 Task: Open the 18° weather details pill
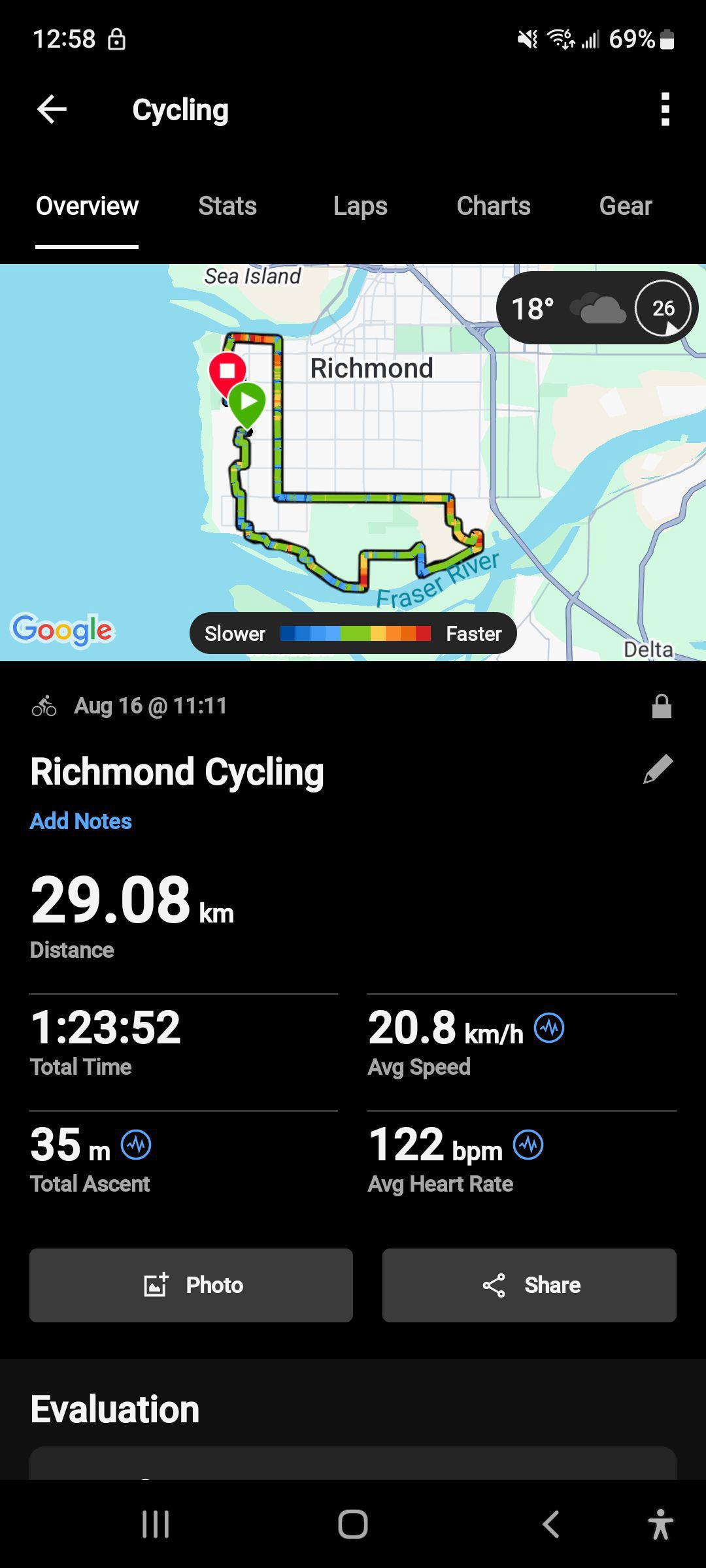click(597, 308)
